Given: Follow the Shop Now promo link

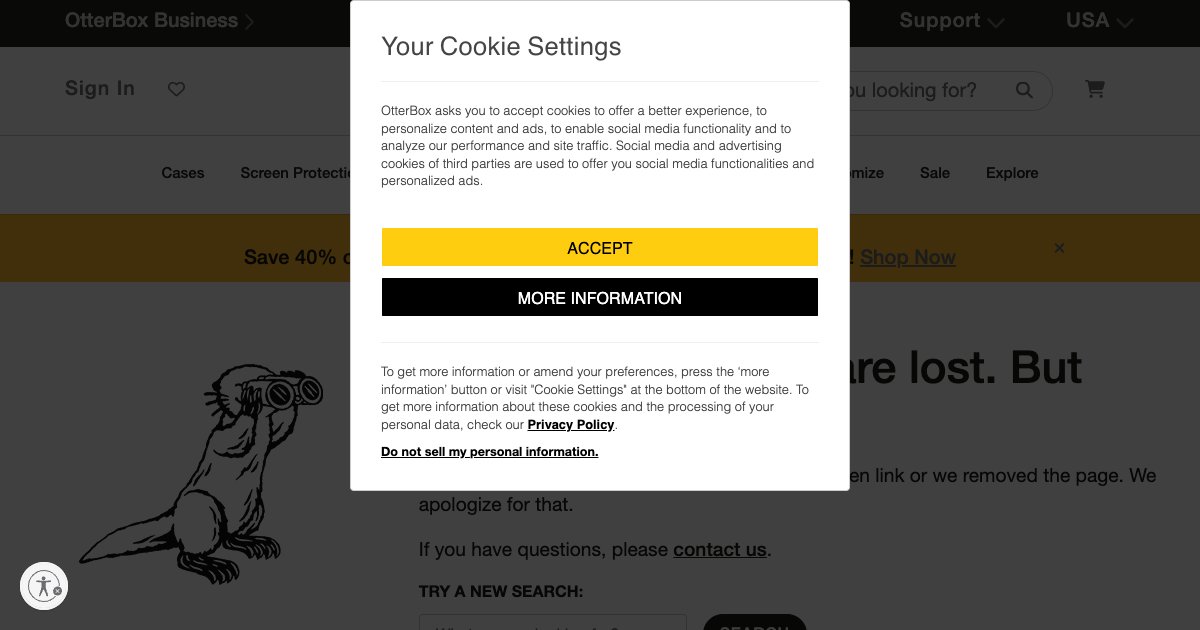Looking at the screenshot, I should tap(907, 257).
